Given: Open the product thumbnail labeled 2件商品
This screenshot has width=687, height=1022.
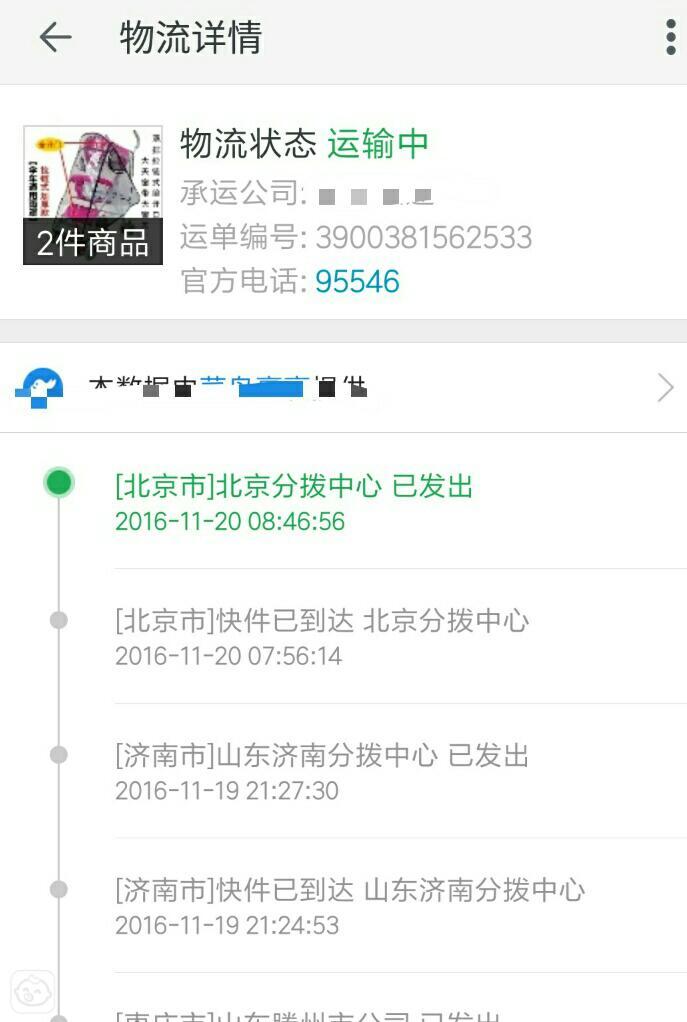Looking at the screenshot, I should click(x=93, y=195).
